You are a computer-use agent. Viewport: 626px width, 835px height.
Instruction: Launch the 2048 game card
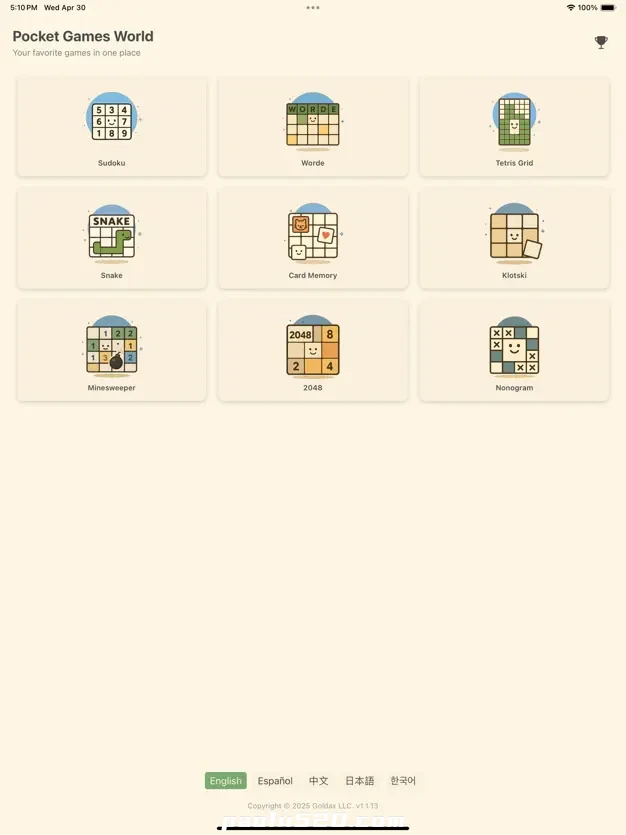tap(313, 351)
